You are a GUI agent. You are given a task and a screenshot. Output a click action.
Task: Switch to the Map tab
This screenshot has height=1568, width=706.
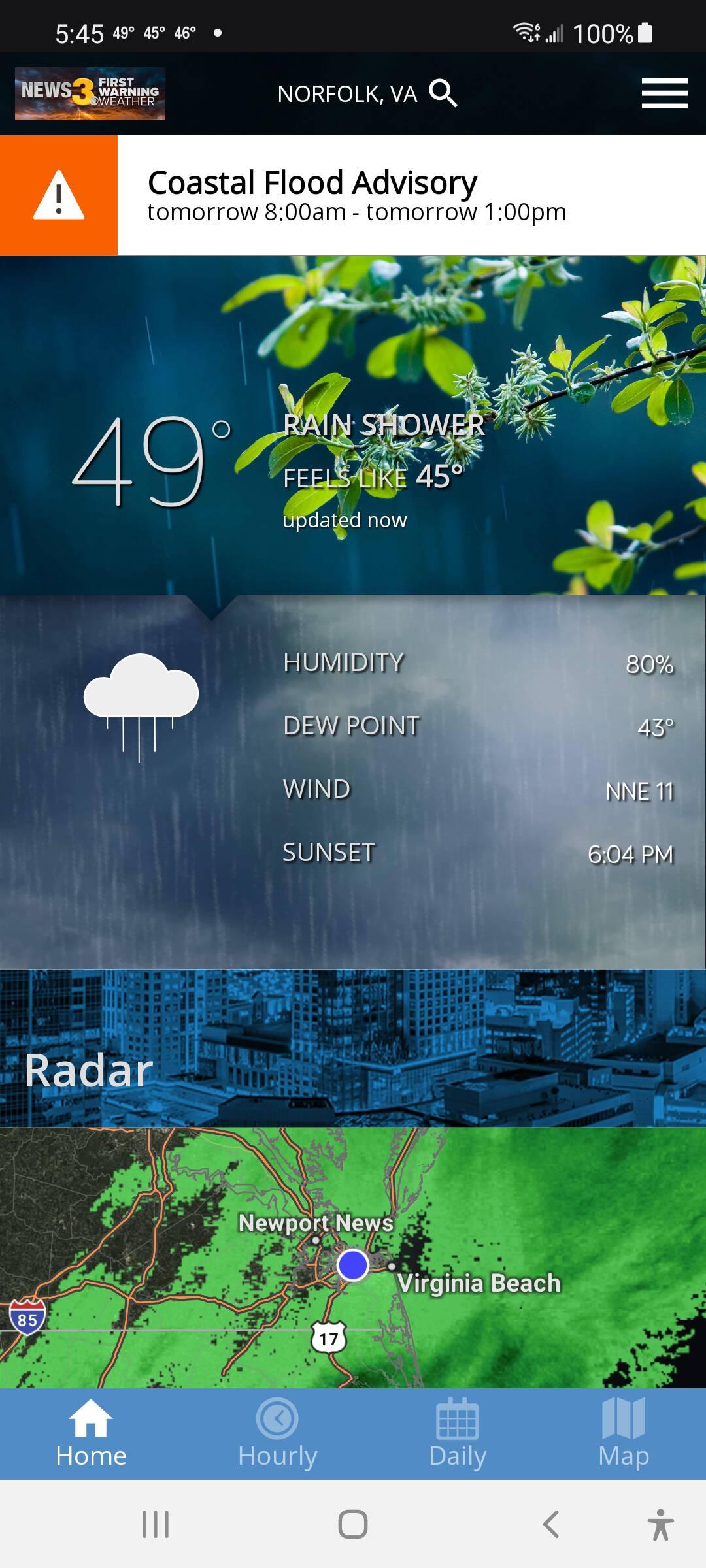[x=624, y=1433]
